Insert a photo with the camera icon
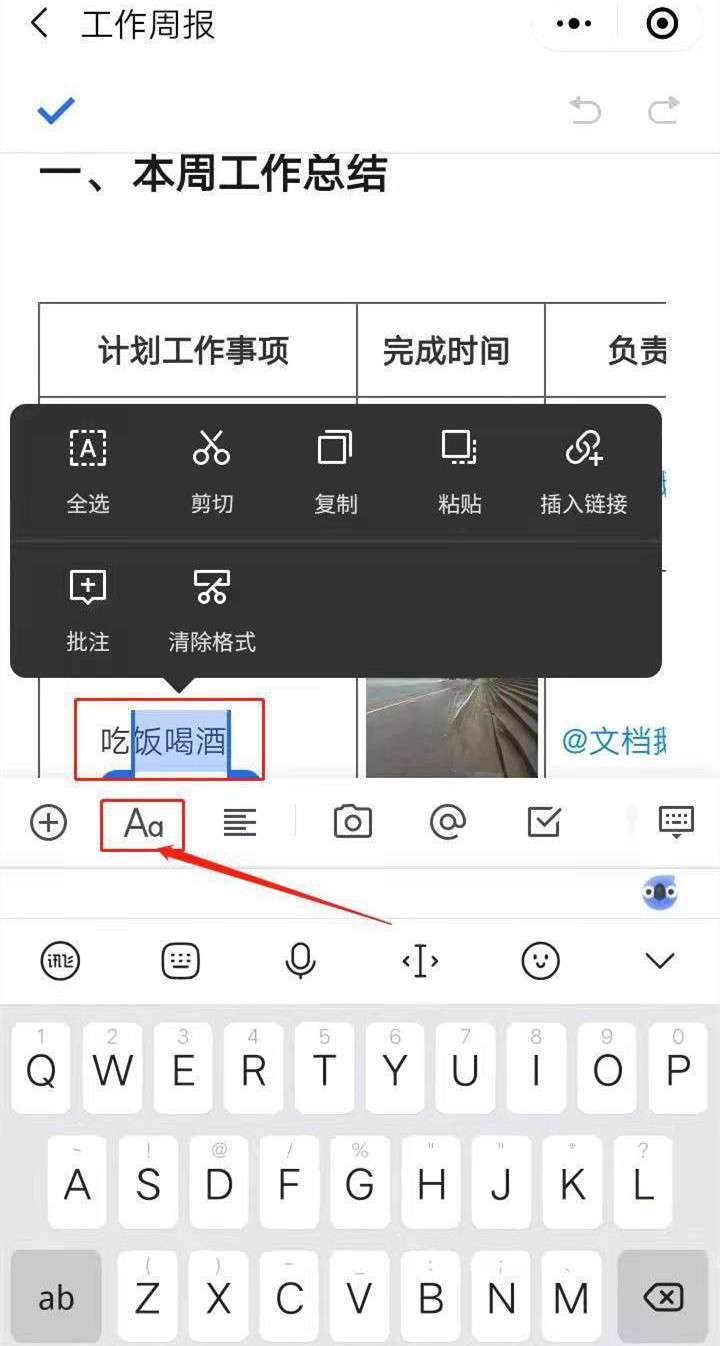Image resolution: width=720 pixels, height=1346 pixels. (x=352, y=823)
